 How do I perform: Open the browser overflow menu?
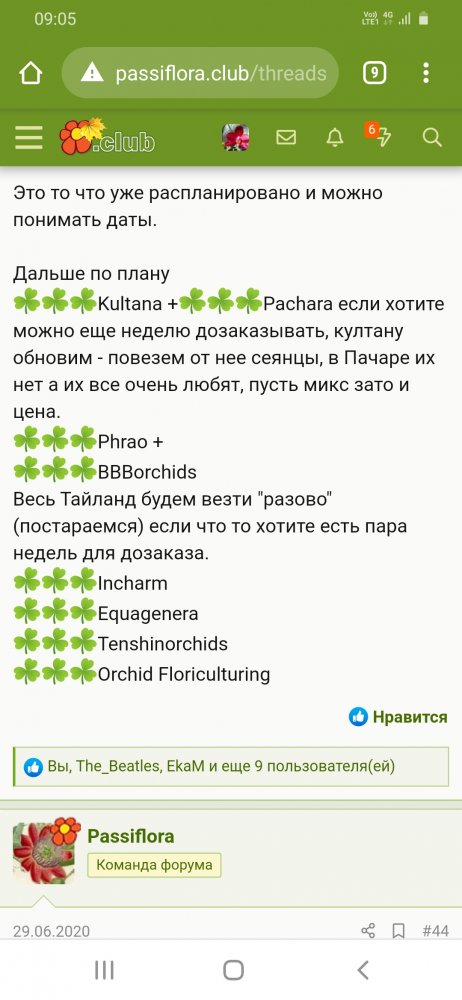(x=426, y=73)
